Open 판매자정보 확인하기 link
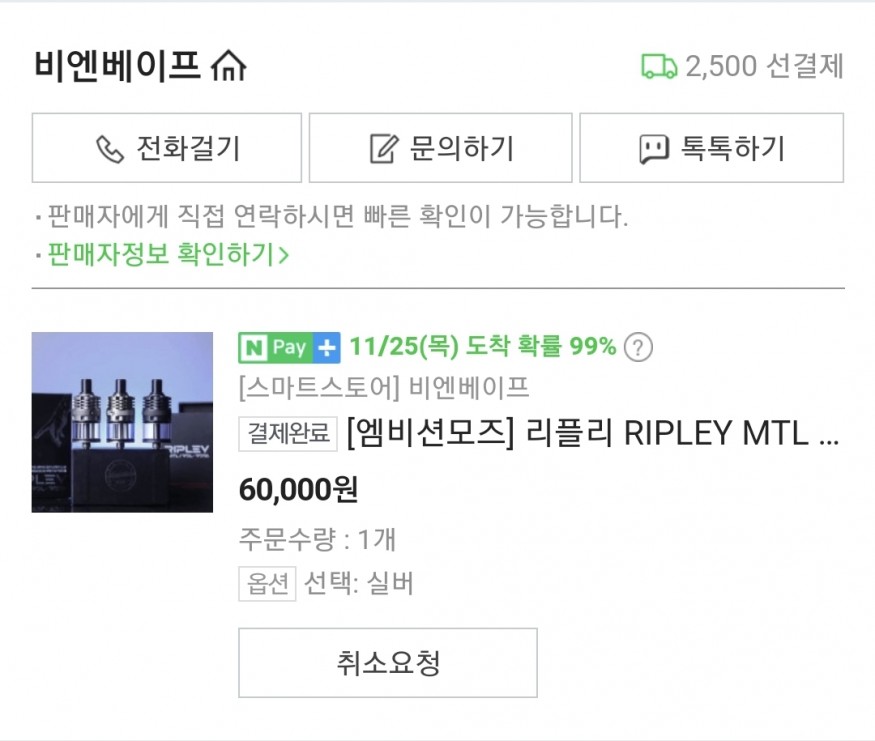This screenshot has height=741, width=875. point(166,254)
